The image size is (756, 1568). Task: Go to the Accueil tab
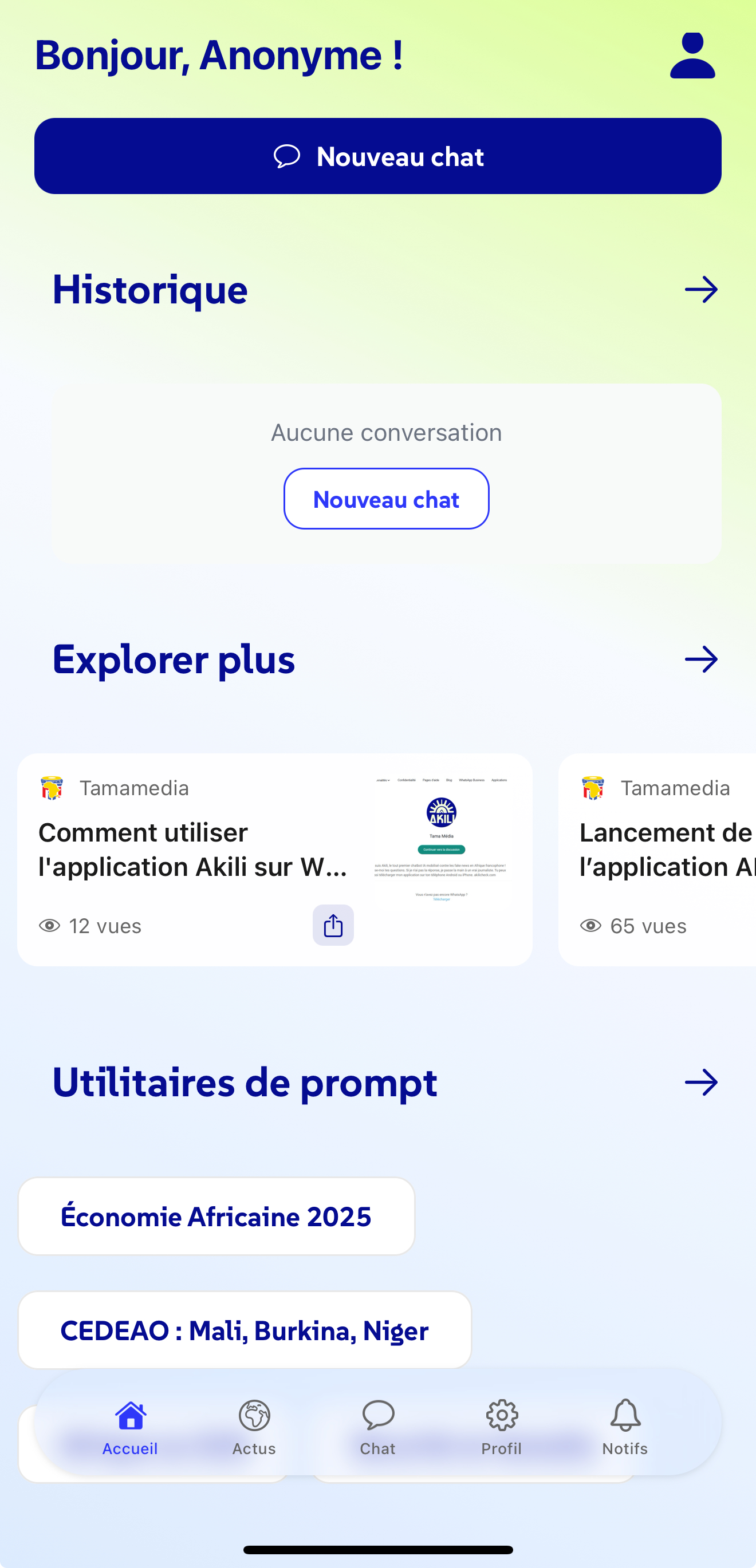pyautogui.click(x=131, y=1427)
